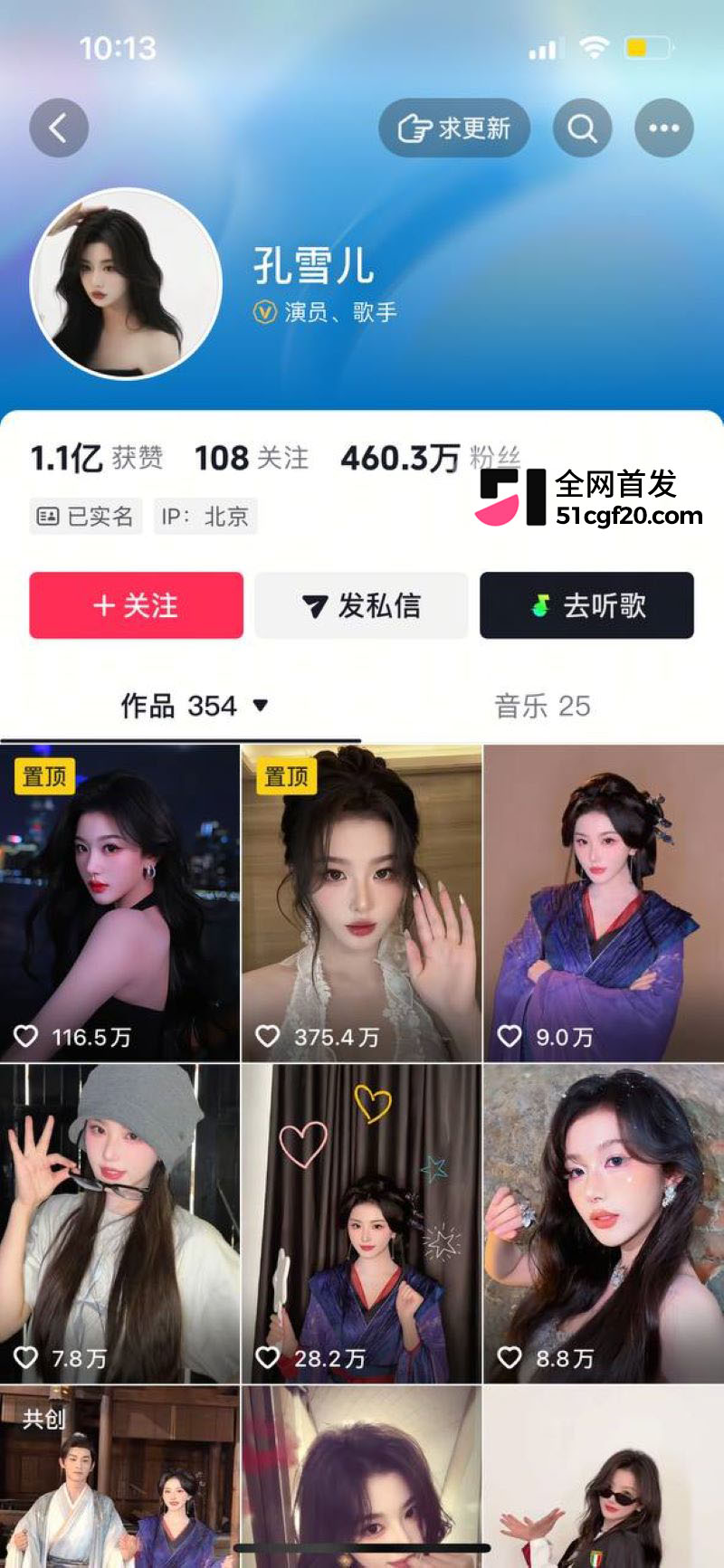View the profile avatar photo
Viewport: 724px width, 1568px height.
126,283
